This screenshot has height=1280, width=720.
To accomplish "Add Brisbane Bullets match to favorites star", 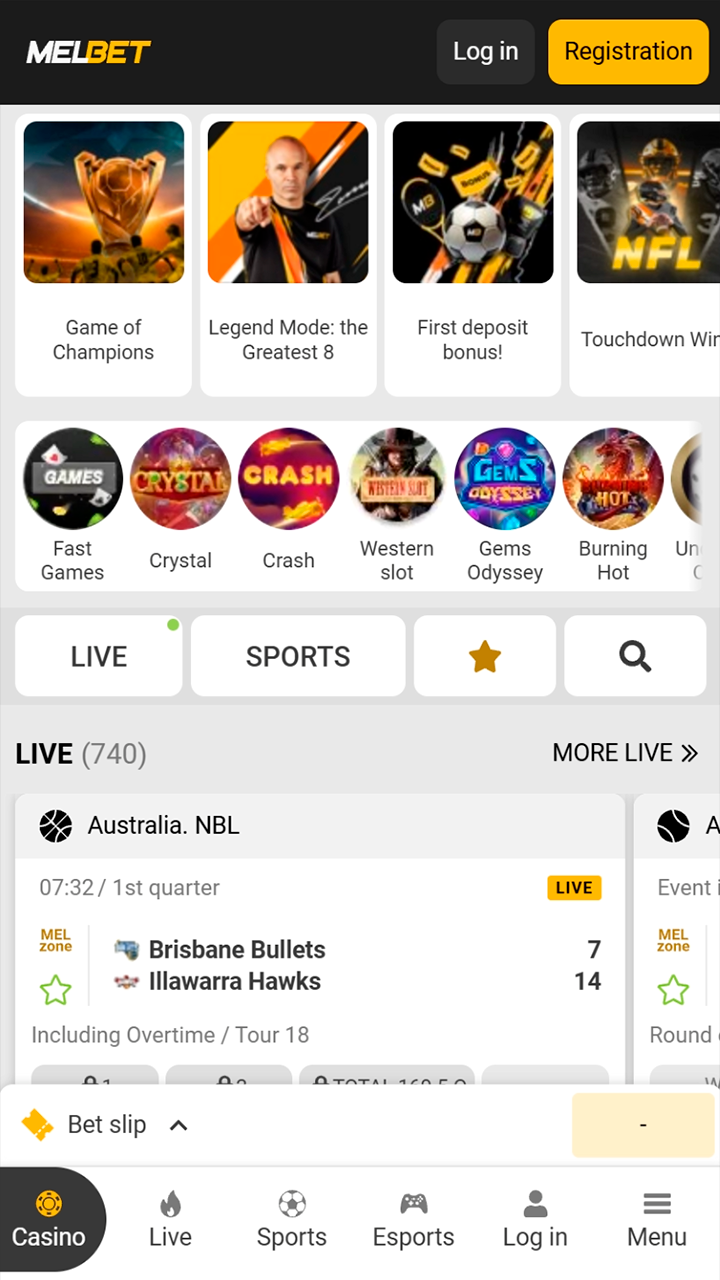I will (56, 990).
